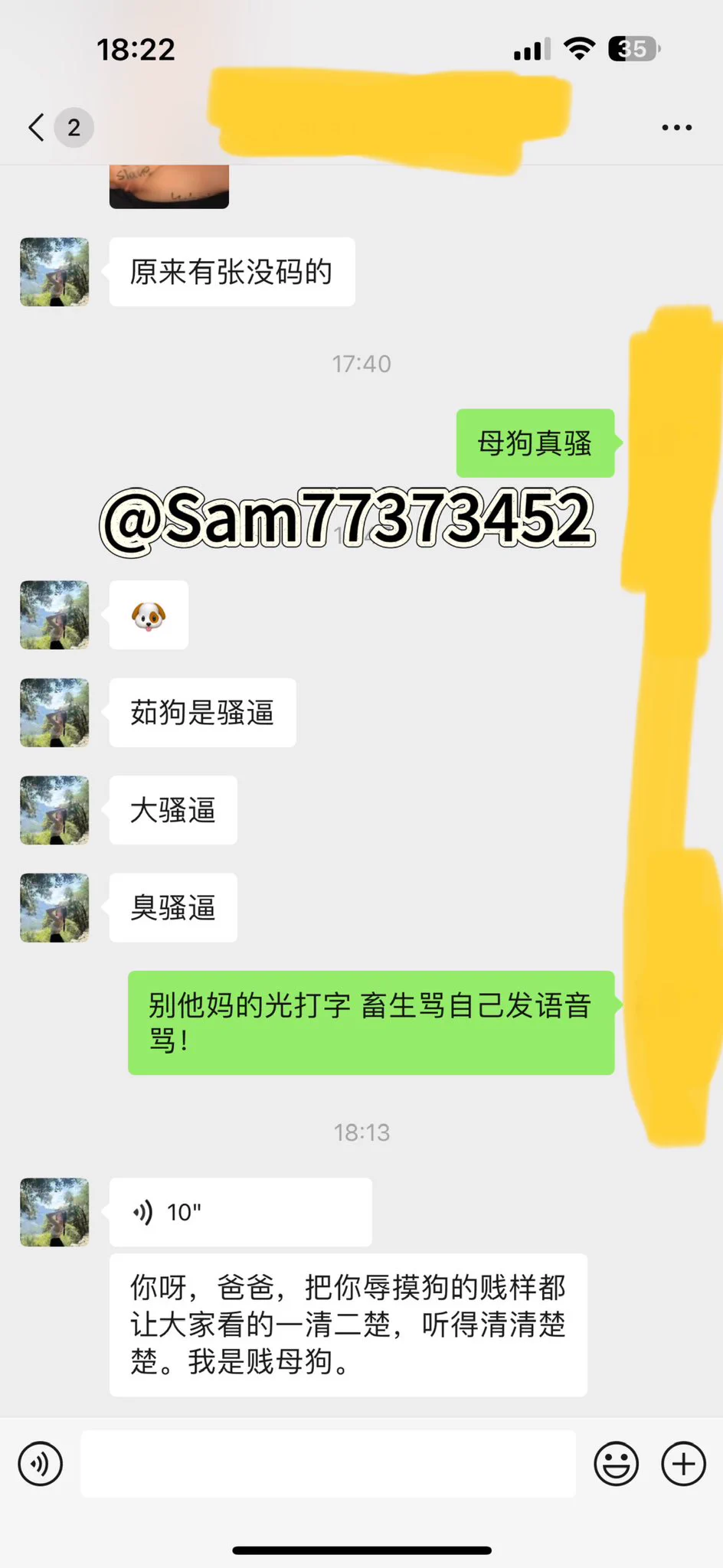Switch to voice input mode
This screenshot has width=723, height=1568.
[40, 1464]
